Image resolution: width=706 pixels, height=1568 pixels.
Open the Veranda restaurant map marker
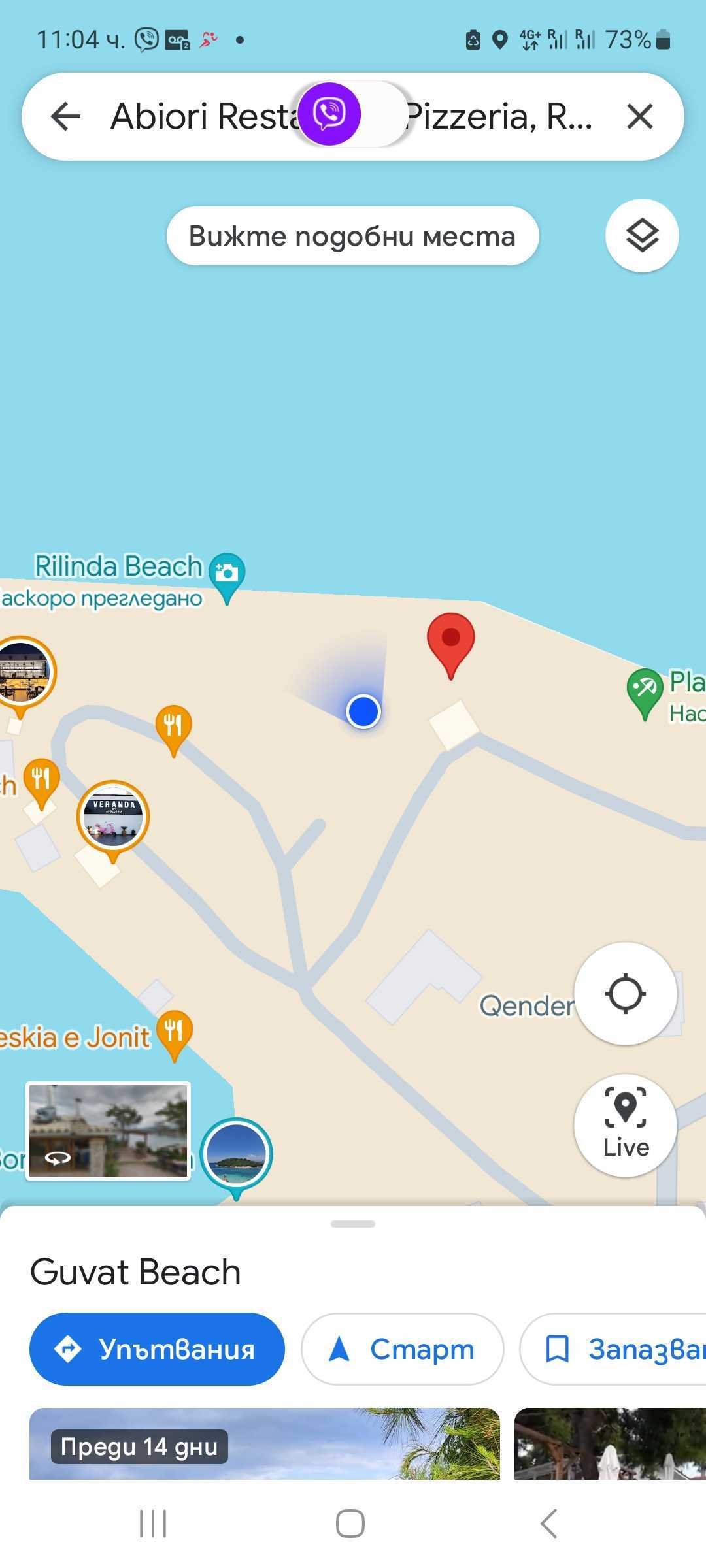click(x=113, y=818)
